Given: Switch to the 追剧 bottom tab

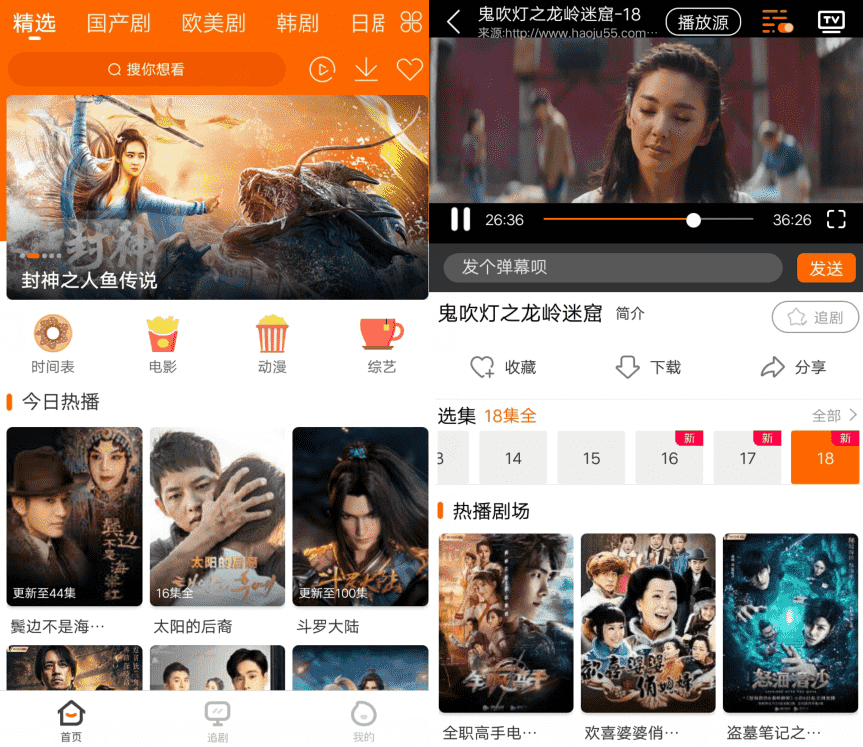Looking at the screenshot, I should tap(217, 721).
